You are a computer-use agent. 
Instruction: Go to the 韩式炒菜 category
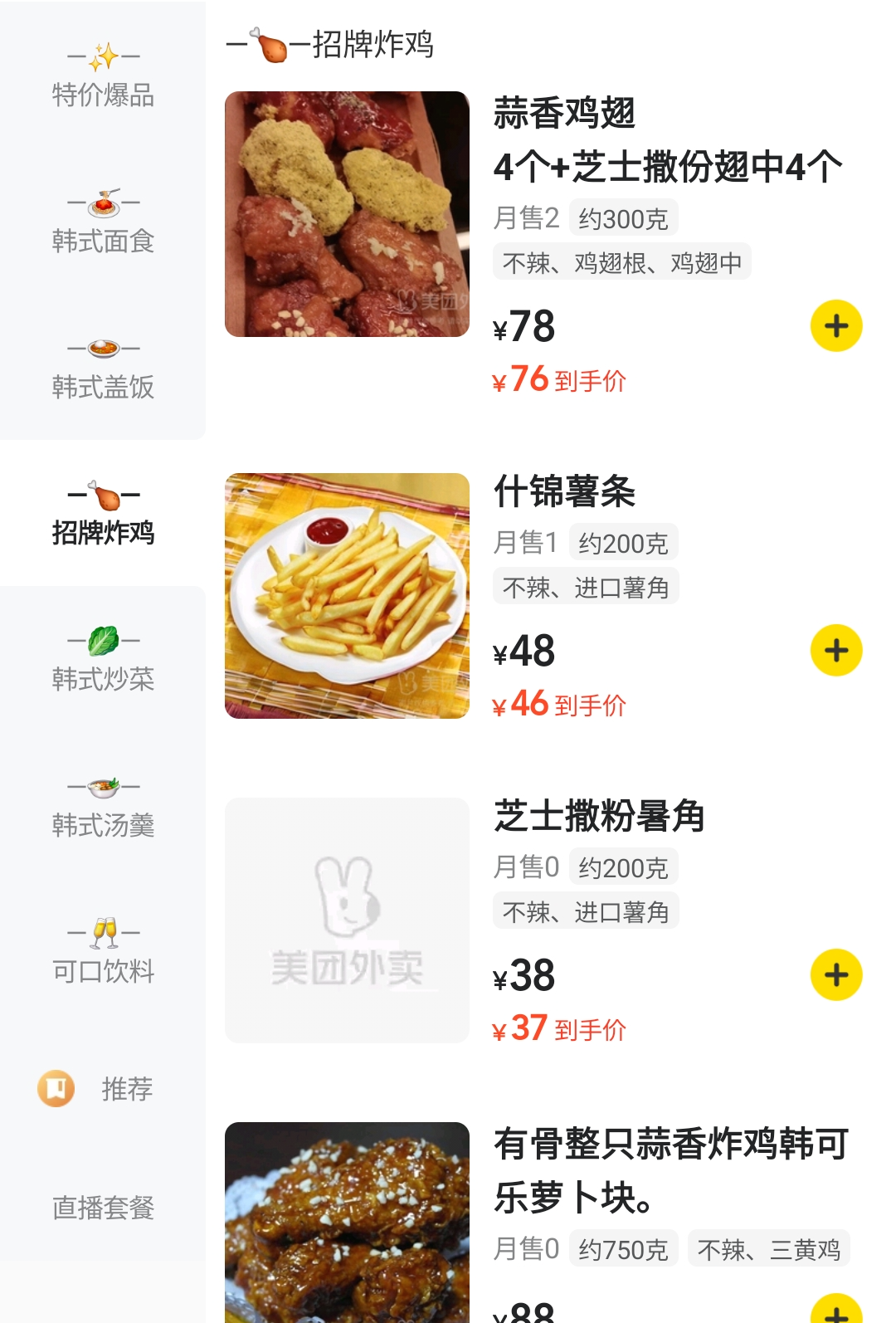[x=103, y=661]
